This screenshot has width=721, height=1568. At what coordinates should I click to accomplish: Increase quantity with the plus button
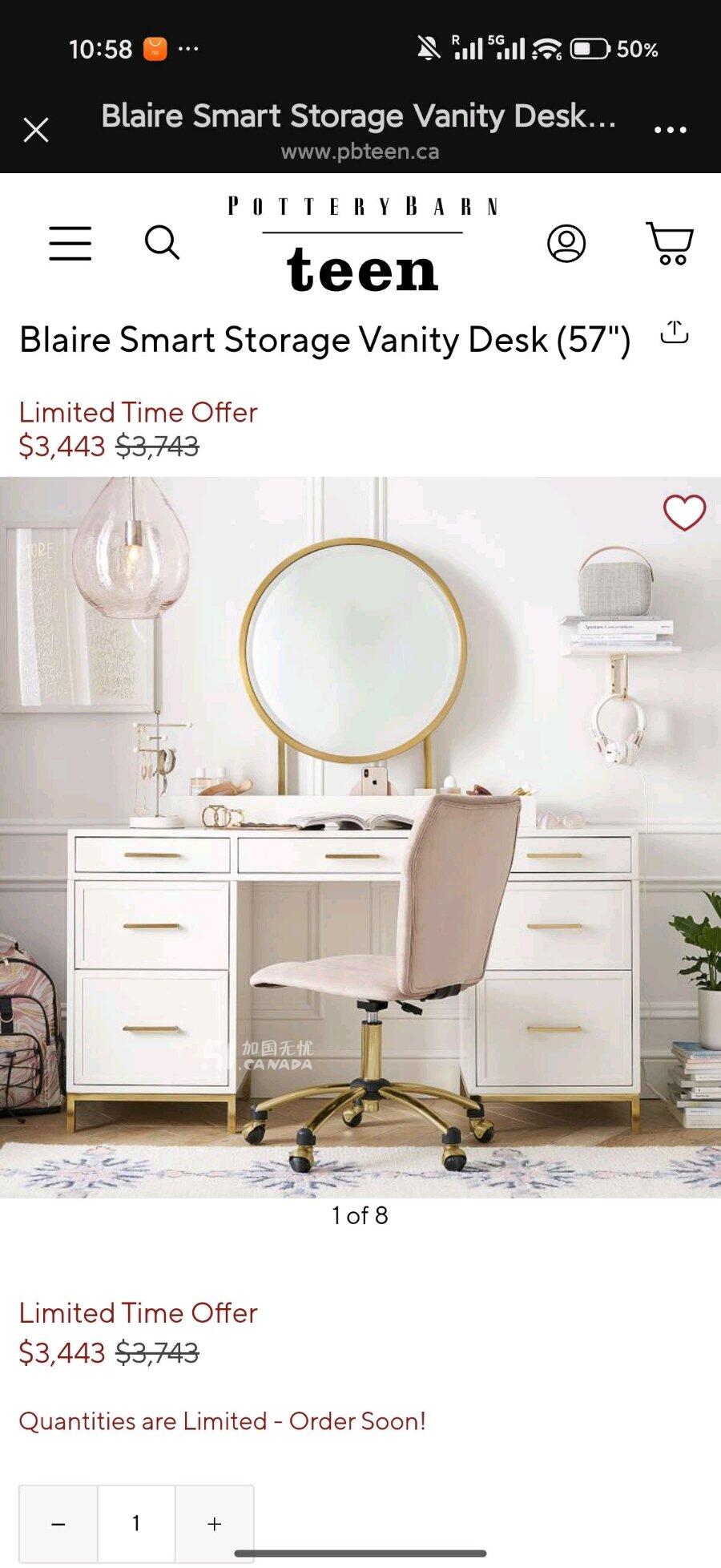214,1523
